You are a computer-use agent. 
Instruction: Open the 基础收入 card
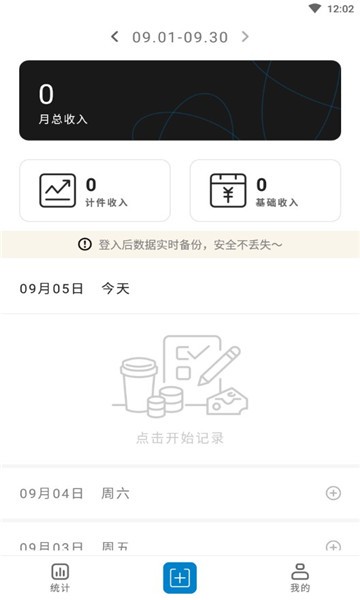pos(265,191)
